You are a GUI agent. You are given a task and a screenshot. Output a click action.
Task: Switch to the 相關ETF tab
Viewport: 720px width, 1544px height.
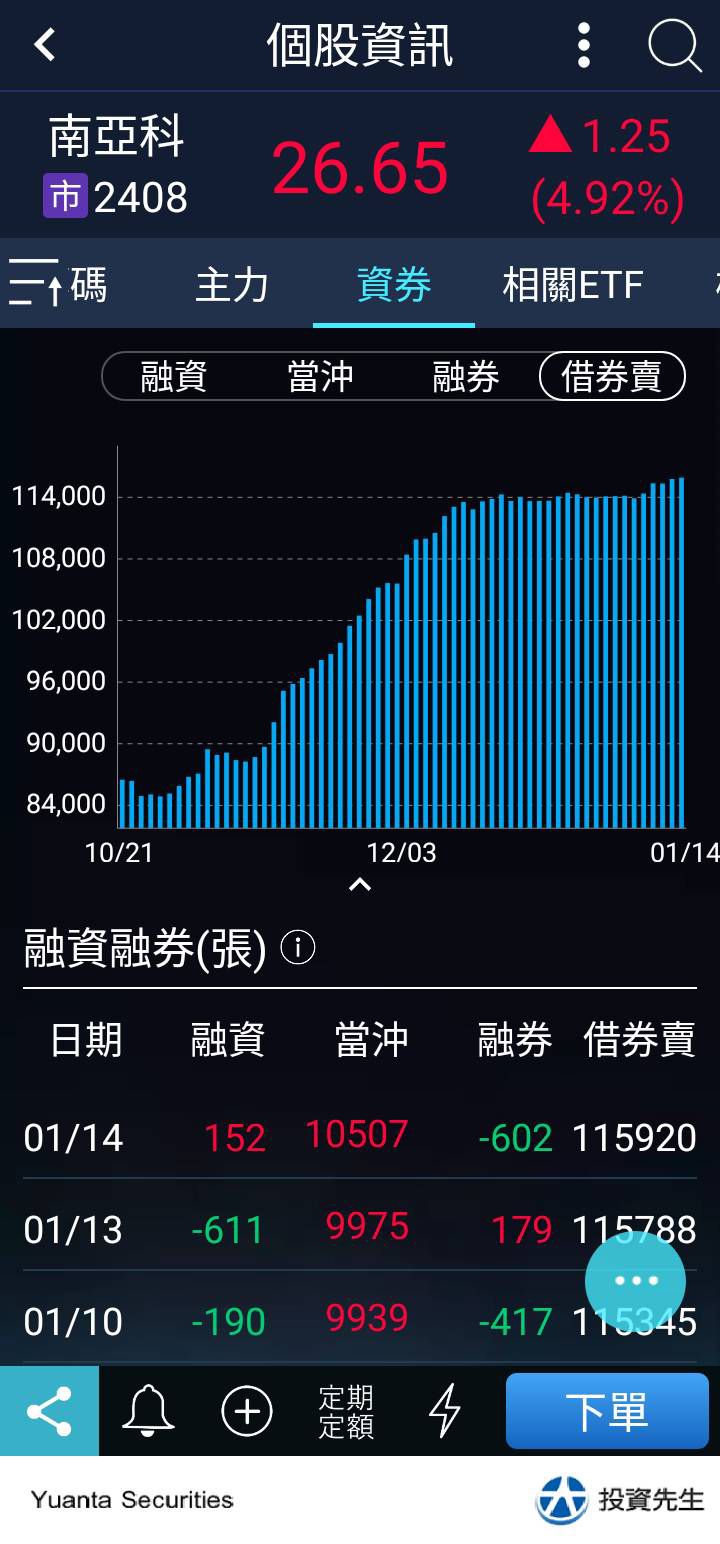click(572, 286)
